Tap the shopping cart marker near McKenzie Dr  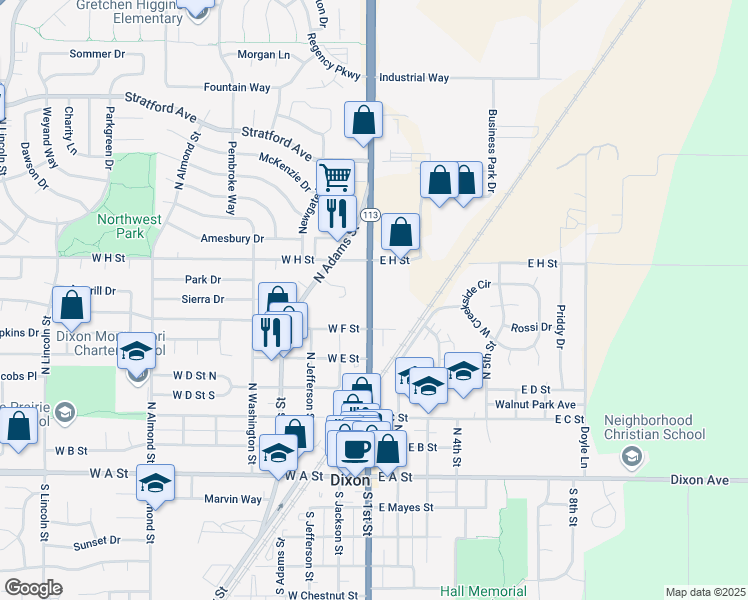point(336,177)
